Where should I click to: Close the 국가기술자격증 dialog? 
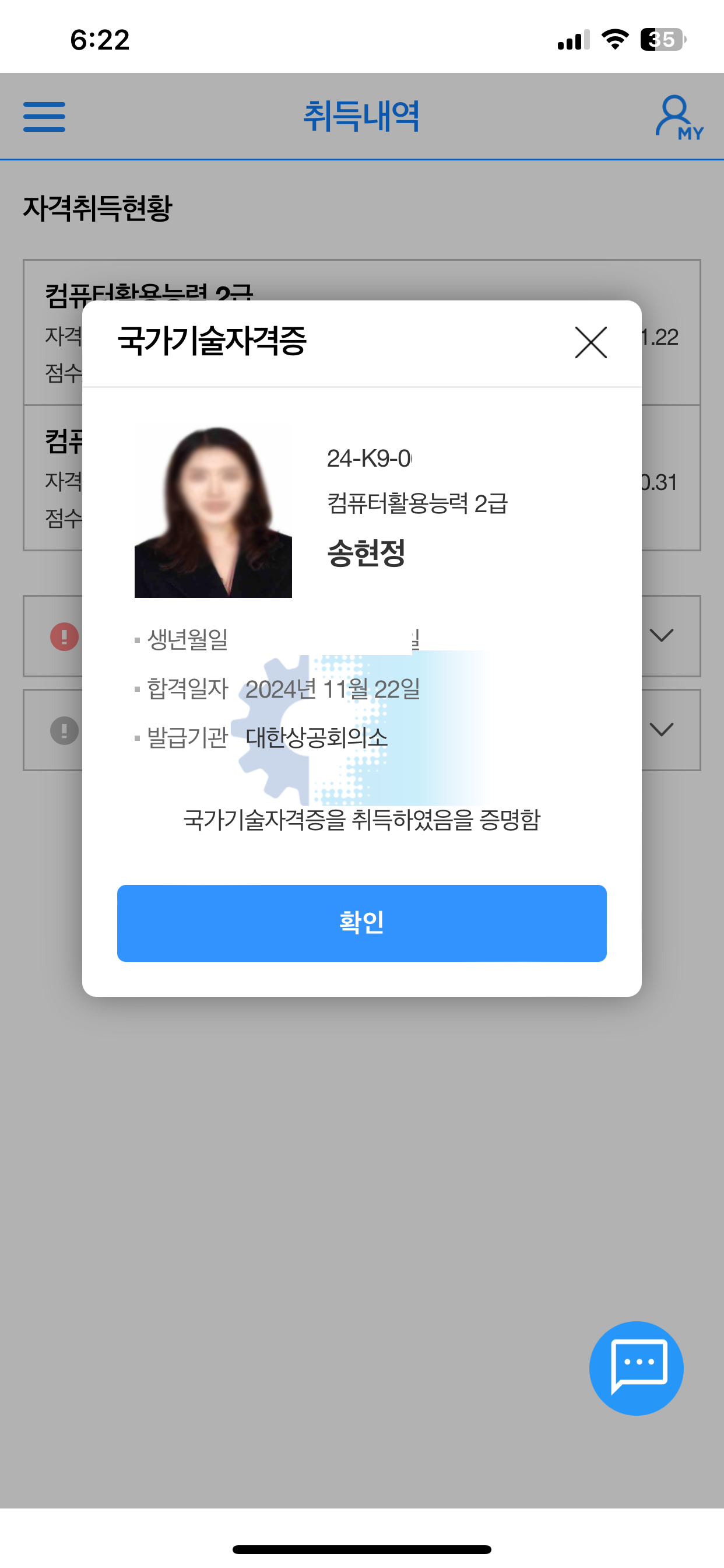590,342
